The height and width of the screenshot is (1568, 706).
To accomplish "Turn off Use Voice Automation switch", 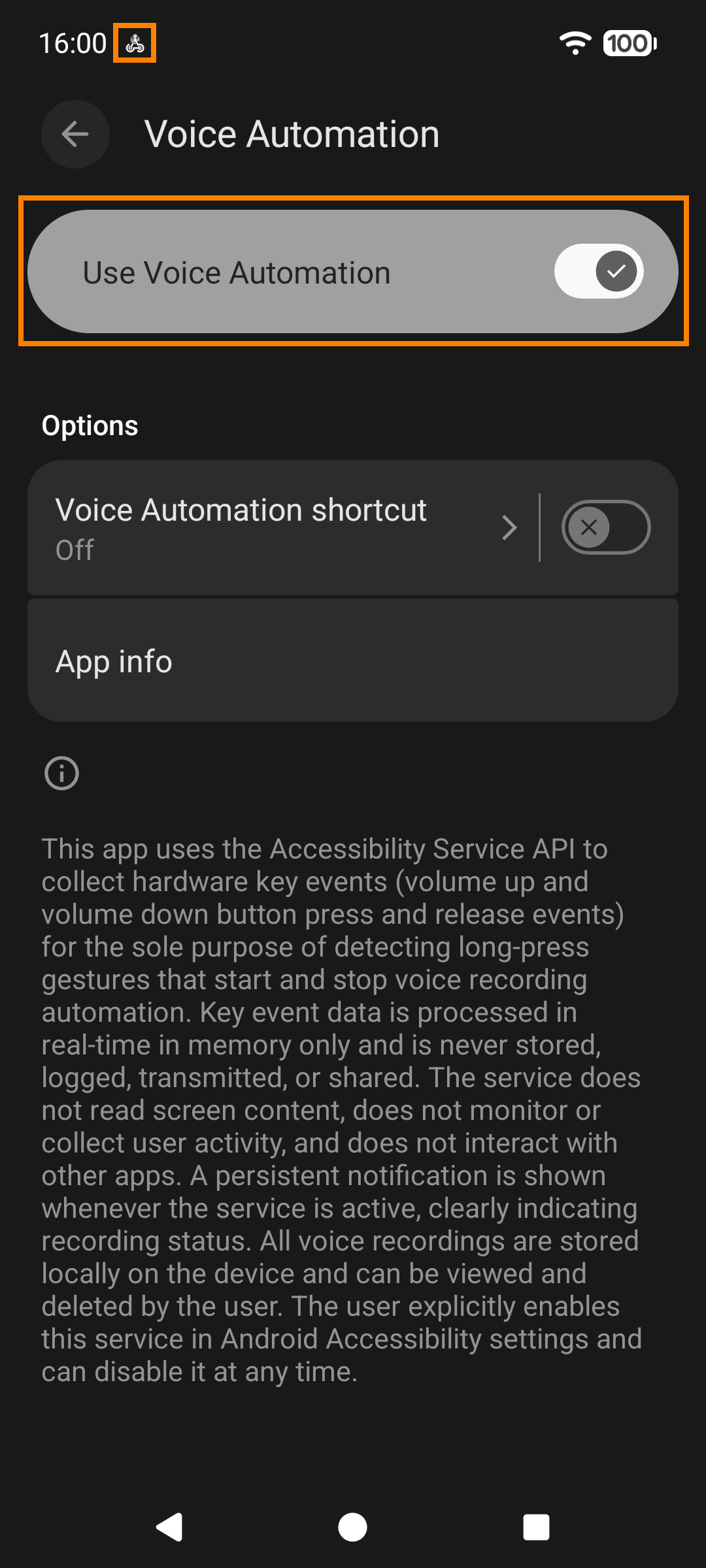I will coord(598,271).
